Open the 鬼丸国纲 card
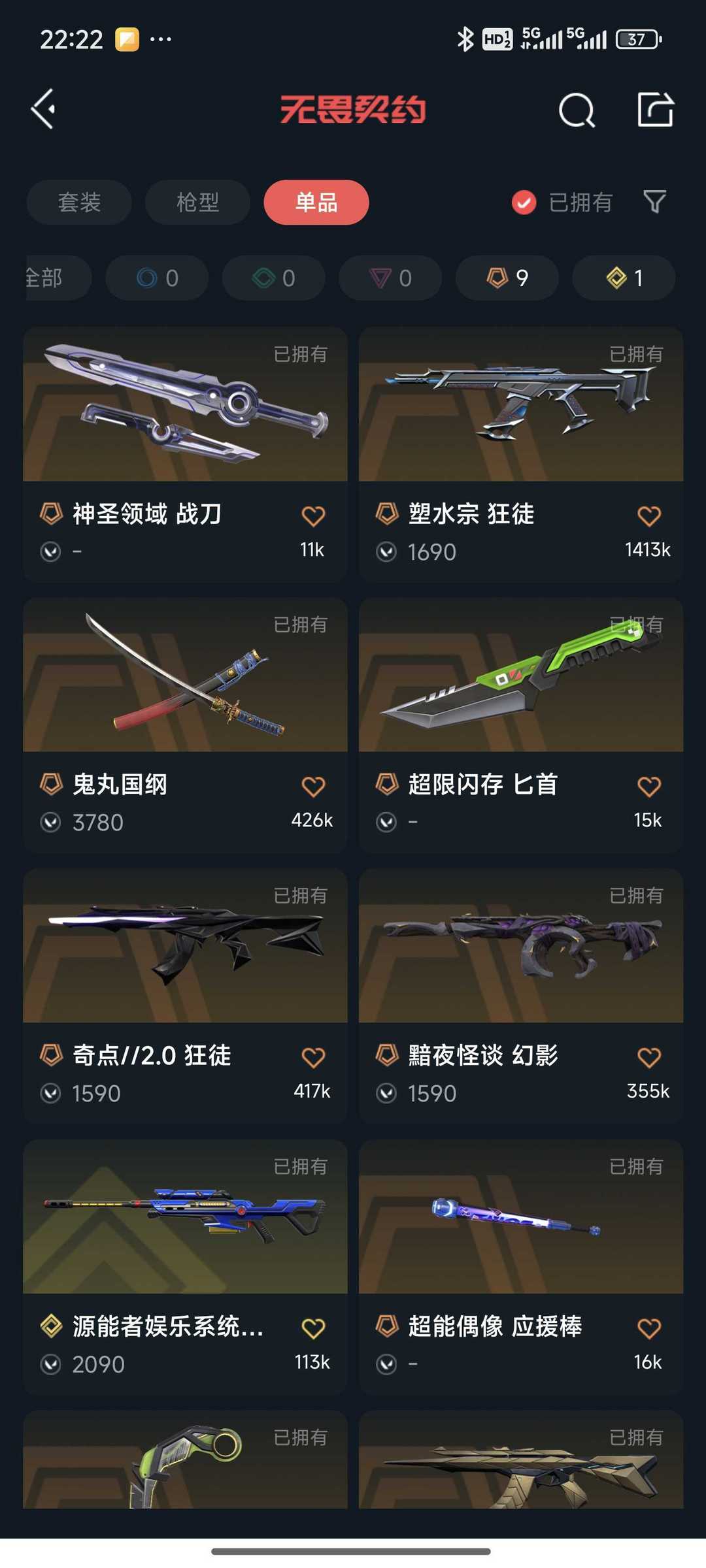 click(x=185, y=725)
